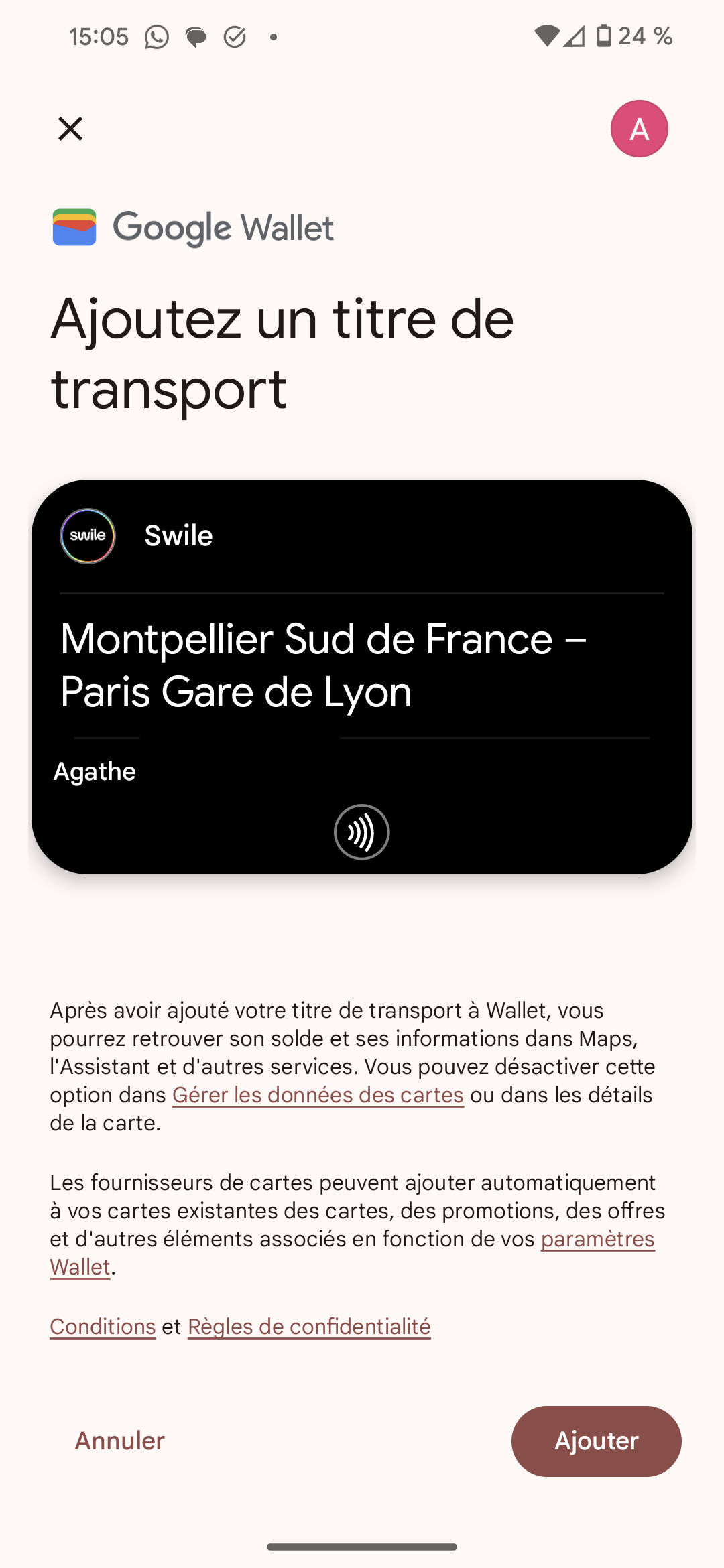Tap Ajouter to add the ticket
Viewport: 724px width, 1568px height.
coord(596,1441)
